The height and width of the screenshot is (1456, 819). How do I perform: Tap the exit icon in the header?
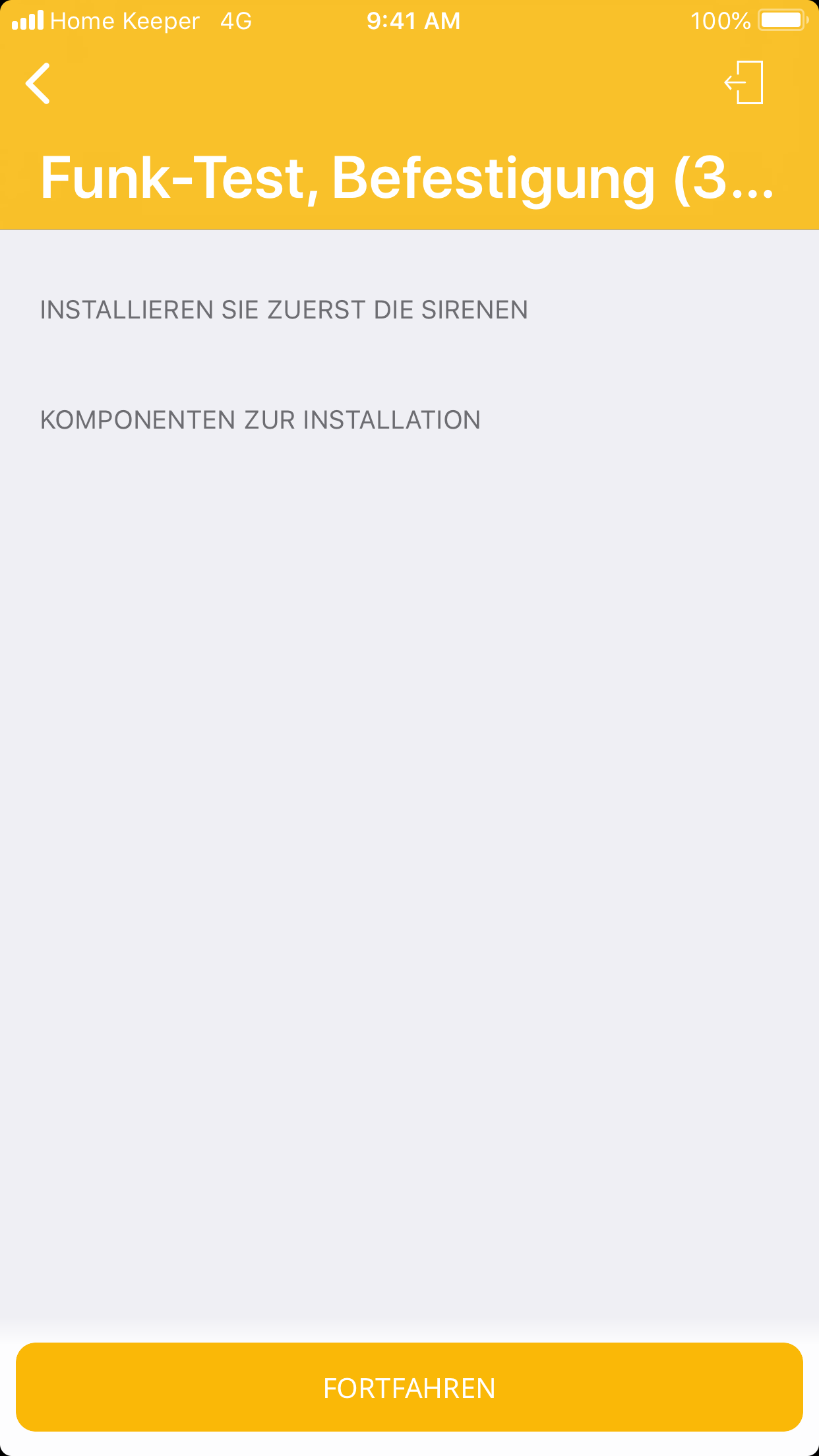click(744, 83)
